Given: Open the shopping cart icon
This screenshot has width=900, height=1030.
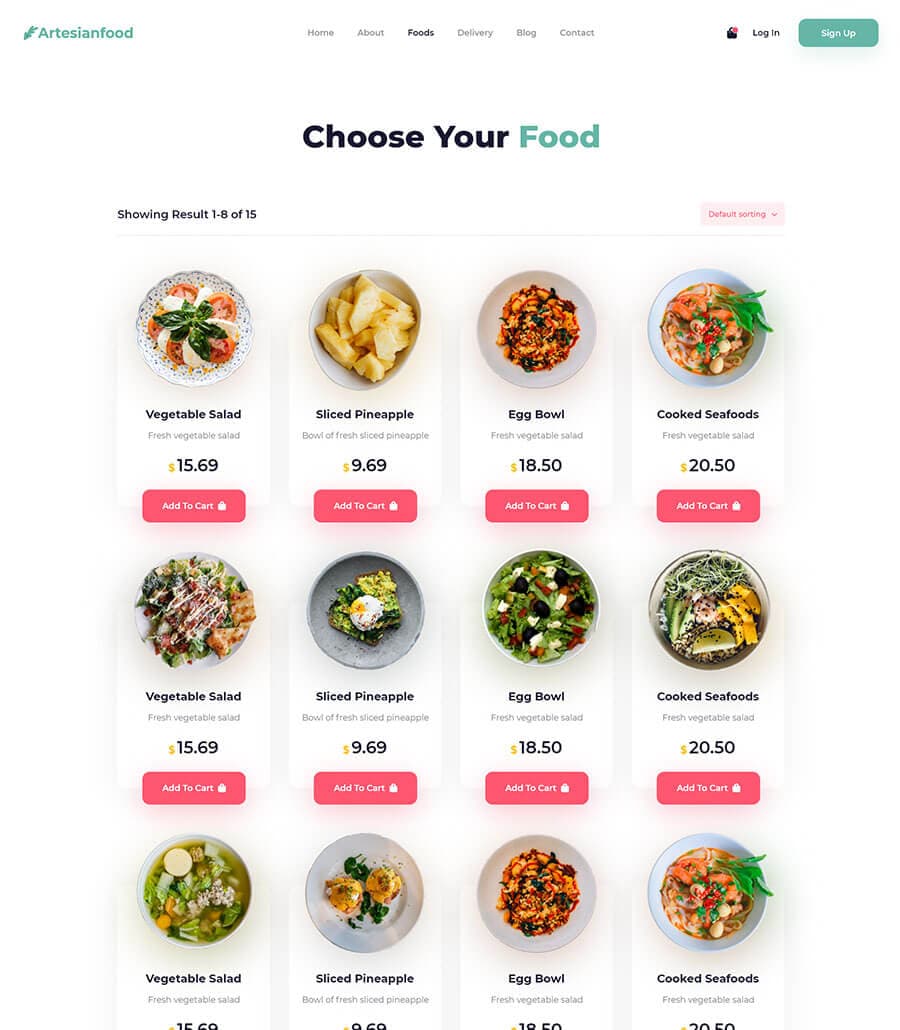Looking at the screenshot, I should pyautogui.click(x=732, y=33).
